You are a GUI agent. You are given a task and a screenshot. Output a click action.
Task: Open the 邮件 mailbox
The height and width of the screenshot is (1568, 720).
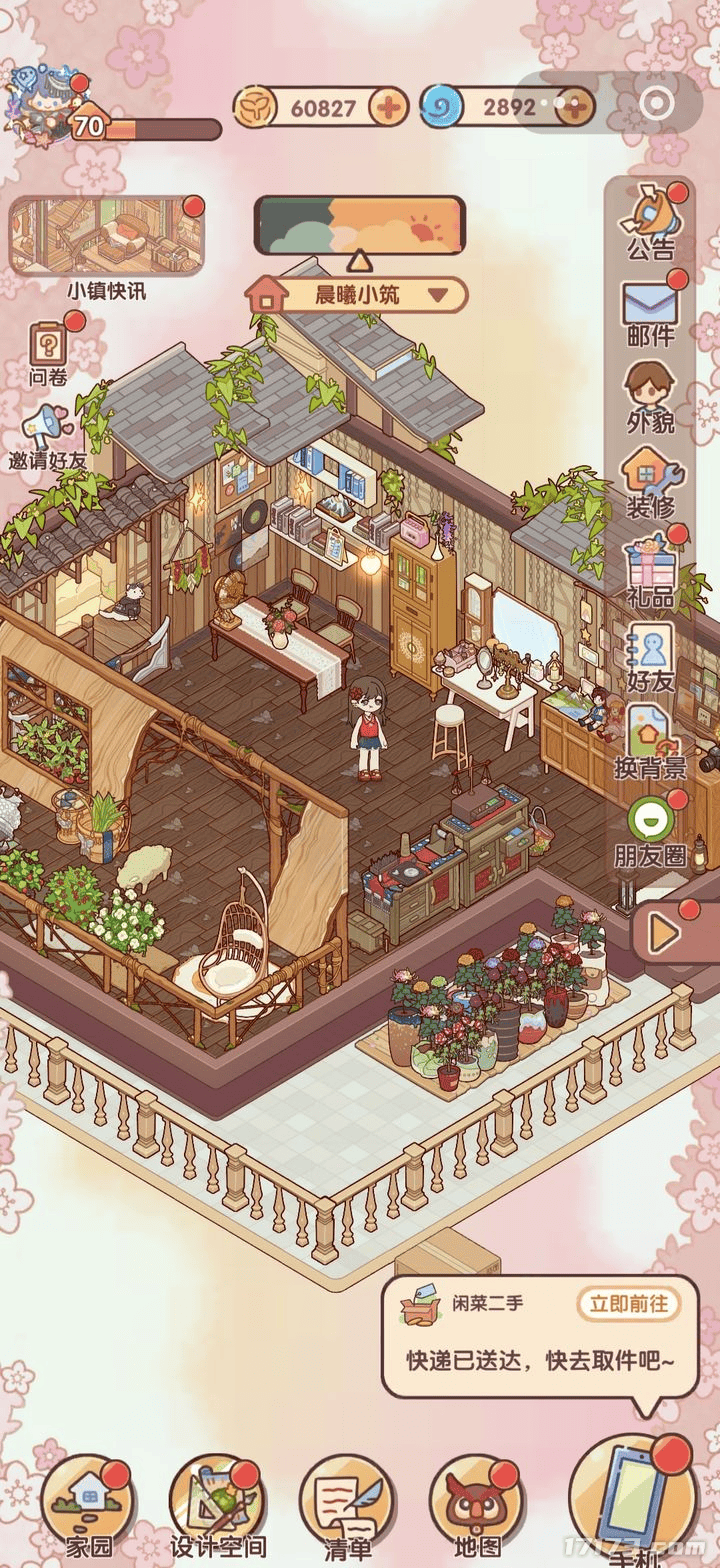(651, 312)
